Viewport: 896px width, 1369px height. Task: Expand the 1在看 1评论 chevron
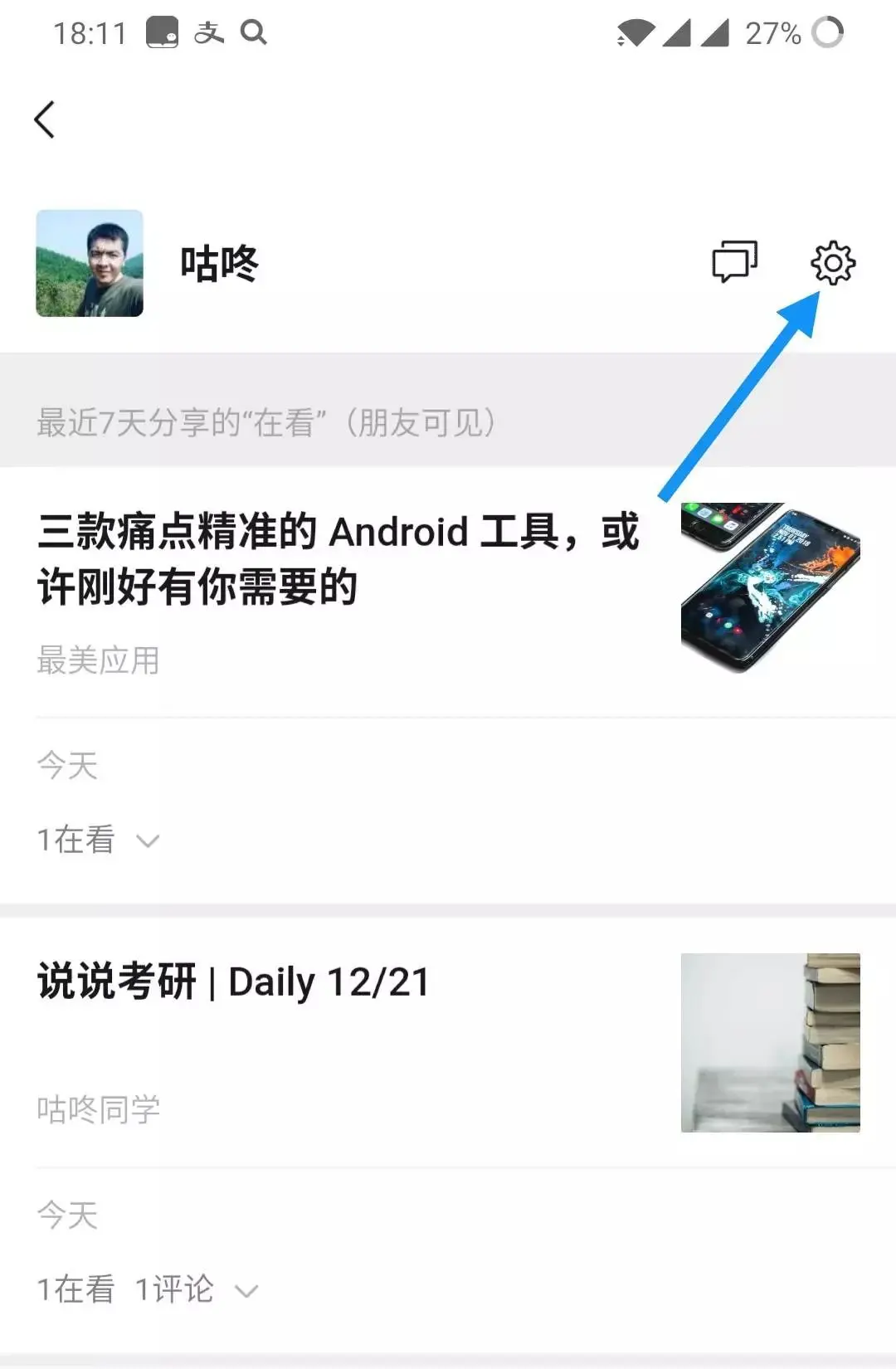coord(246,1291)
